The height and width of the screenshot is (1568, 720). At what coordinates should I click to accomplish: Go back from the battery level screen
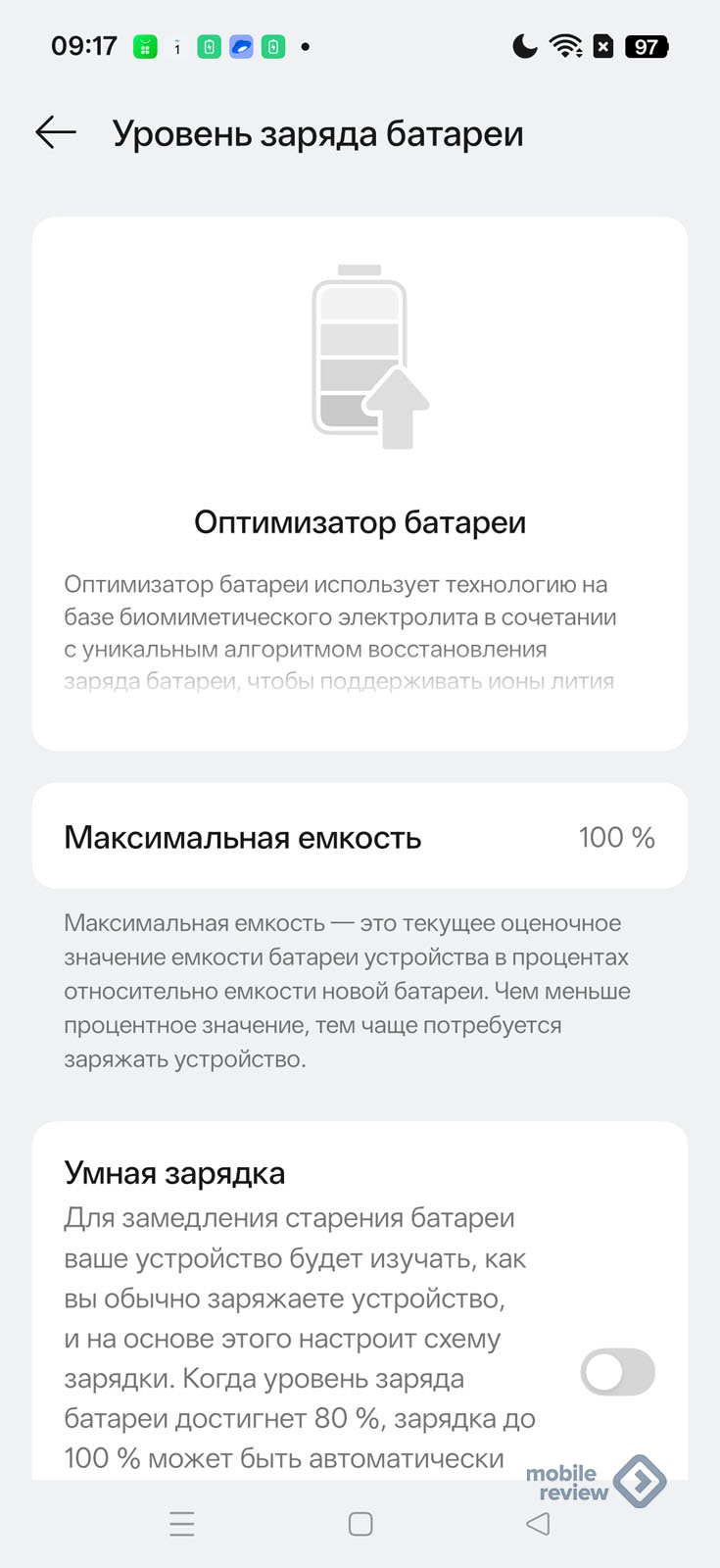56,132
